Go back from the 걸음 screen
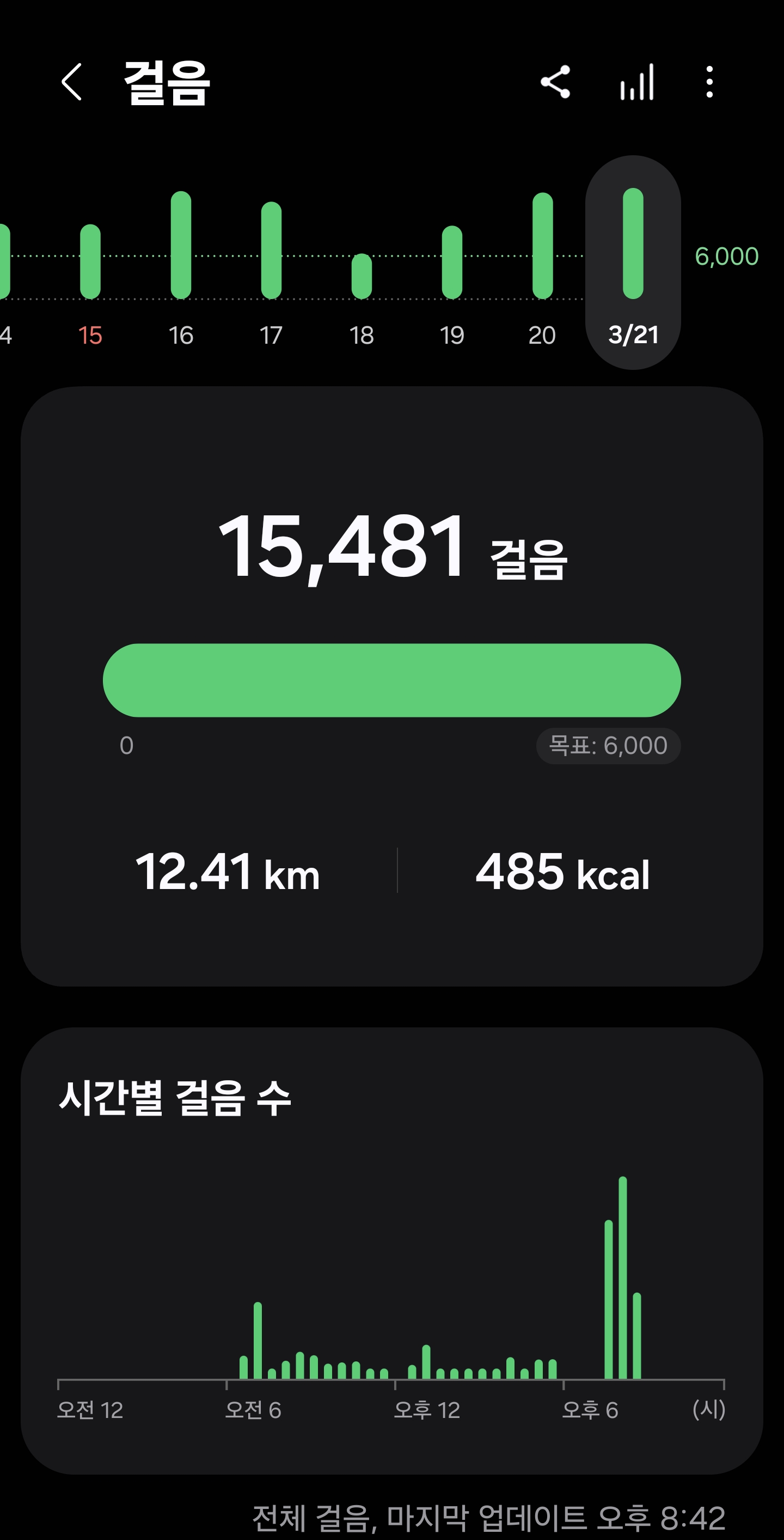This screenshot has height=1540, width=784. pyautogui.click(x=72, y=82)
